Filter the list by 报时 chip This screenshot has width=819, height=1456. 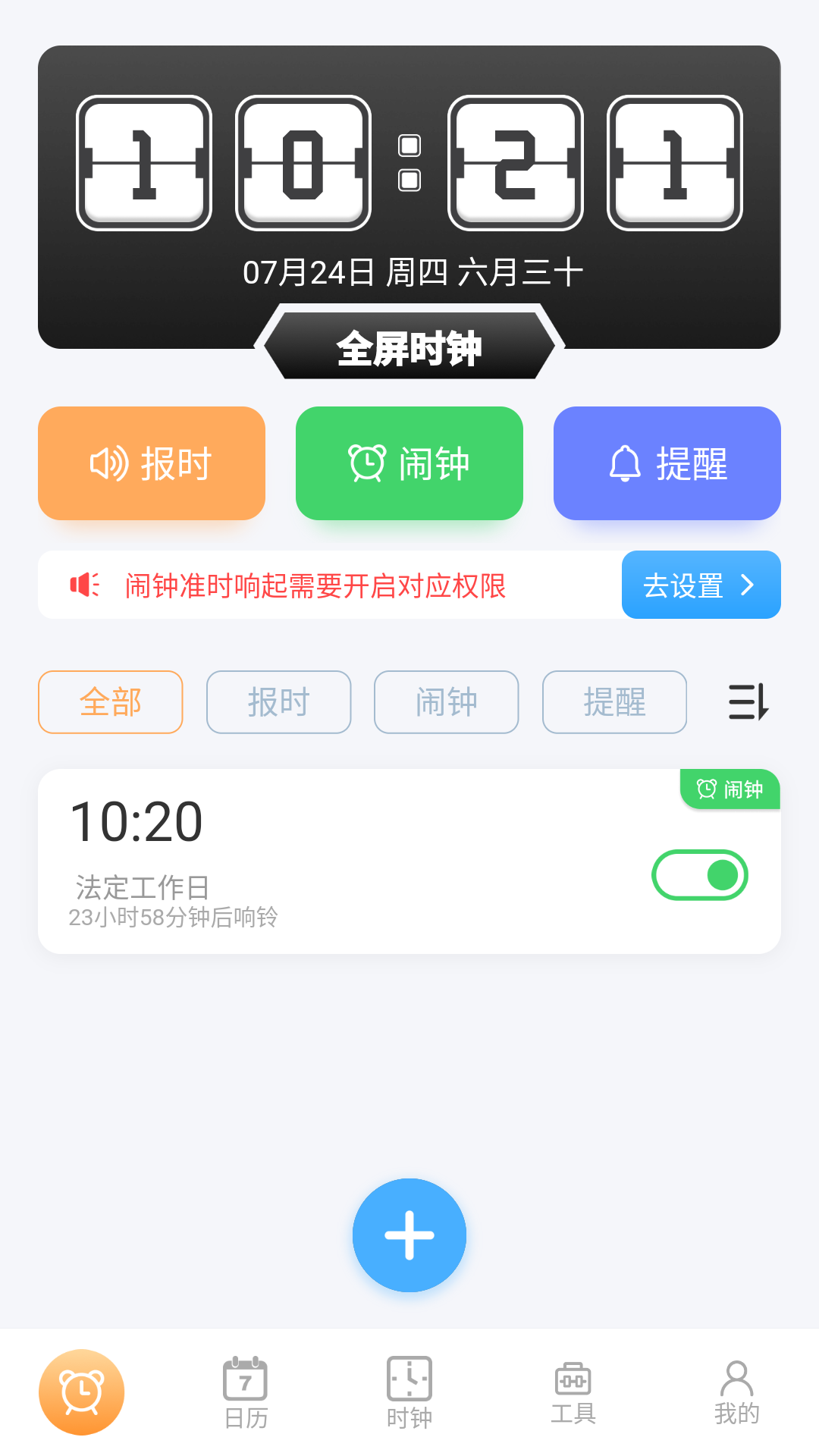278,702
